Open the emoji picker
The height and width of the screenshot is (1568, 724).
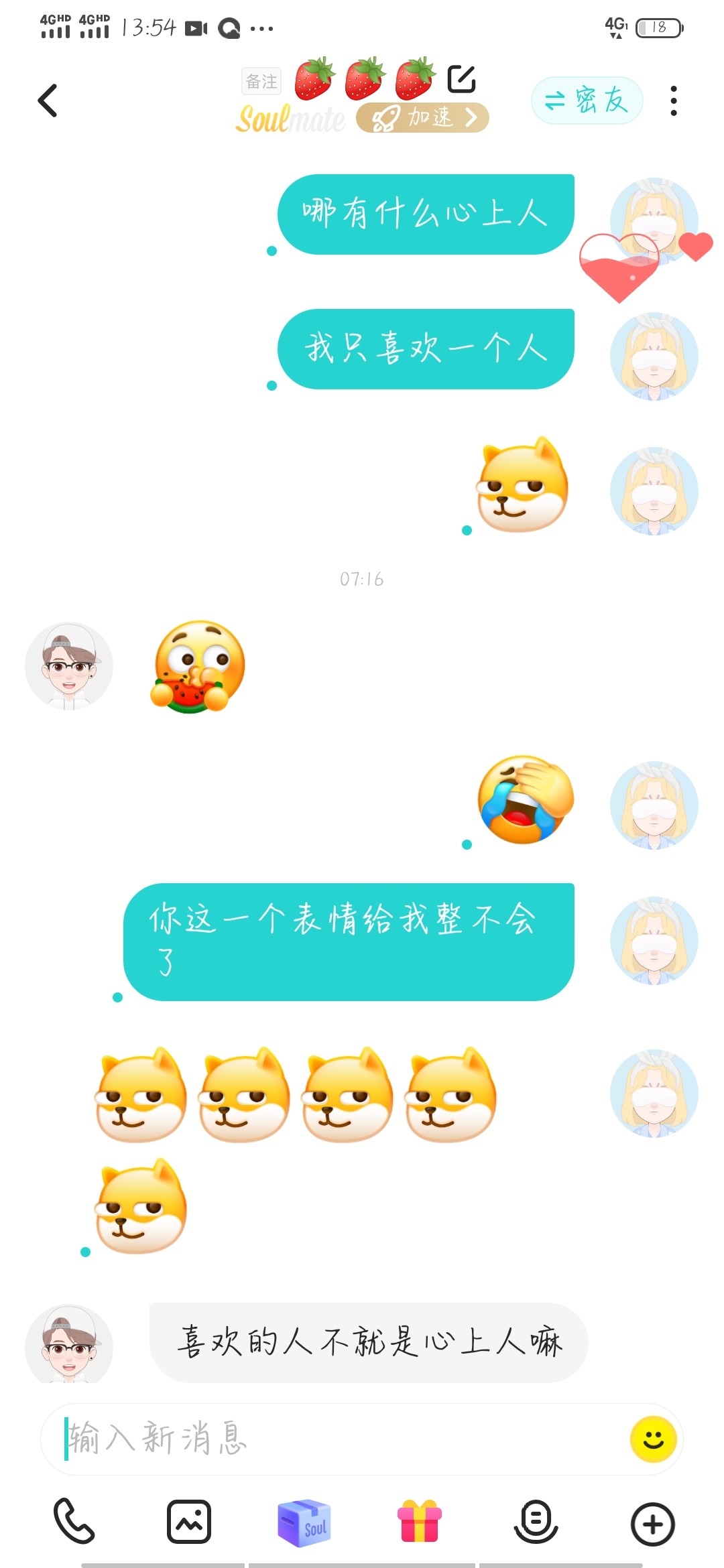point(653,1439)
